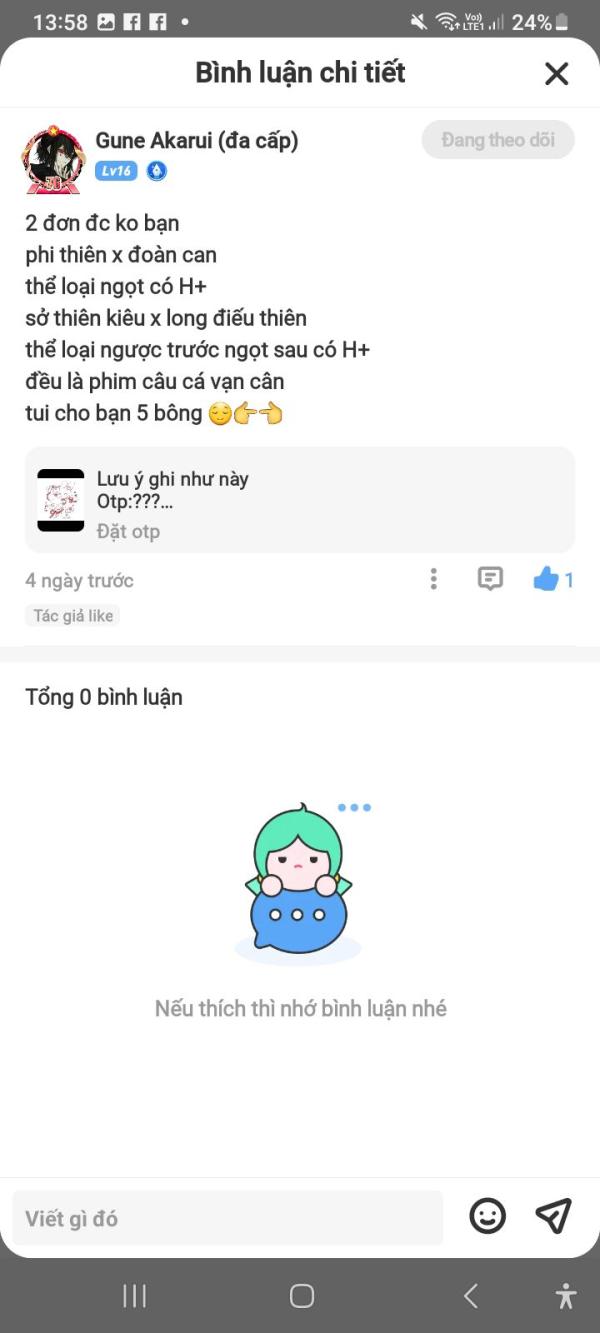This screenshot has height=1333, width=600.
Task: Open the emoji picker
Action: click(488, 1216)
